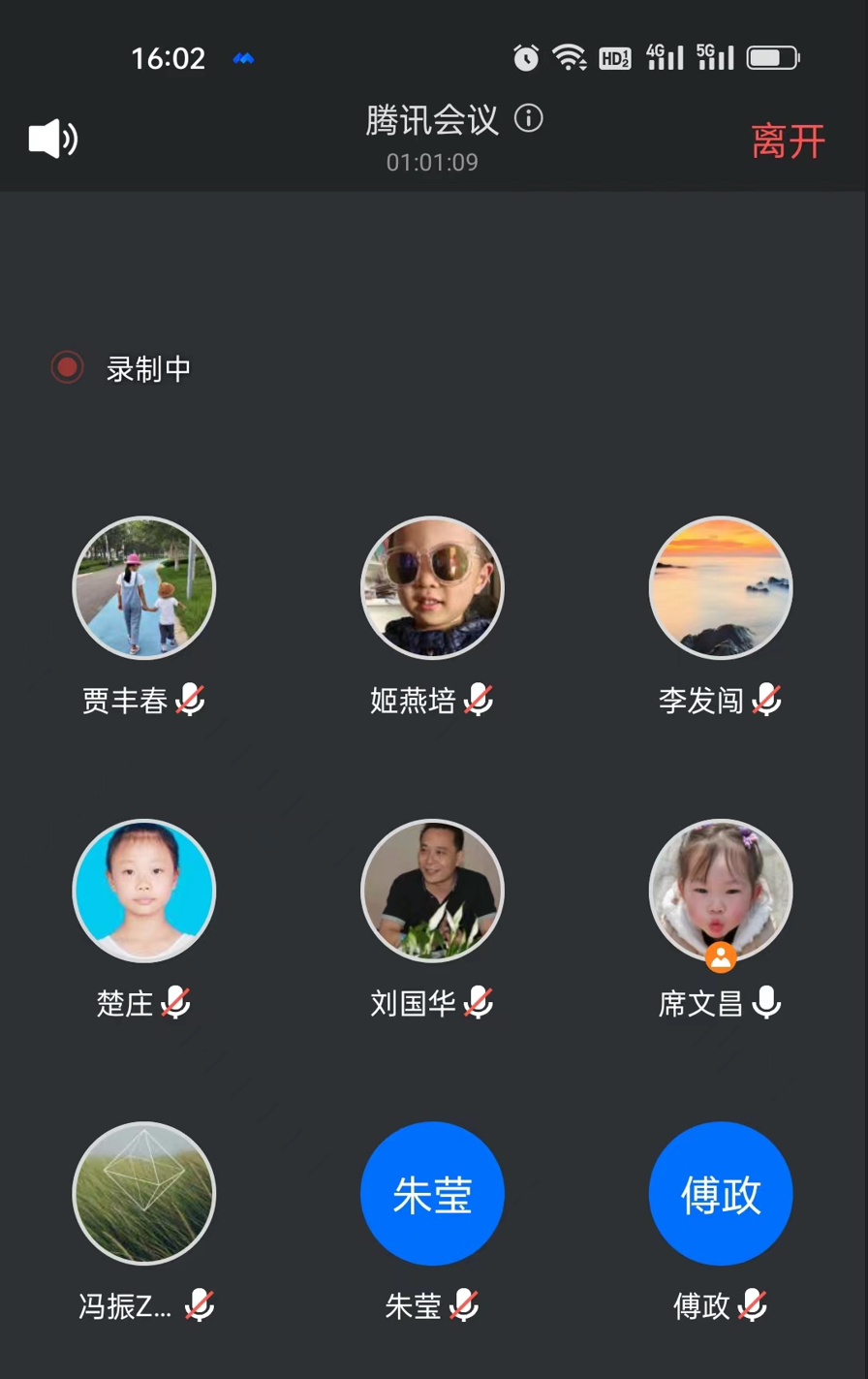Screen dimensions: 868x1379
Task: Open the meeting info icon
Action: [528, 119]
